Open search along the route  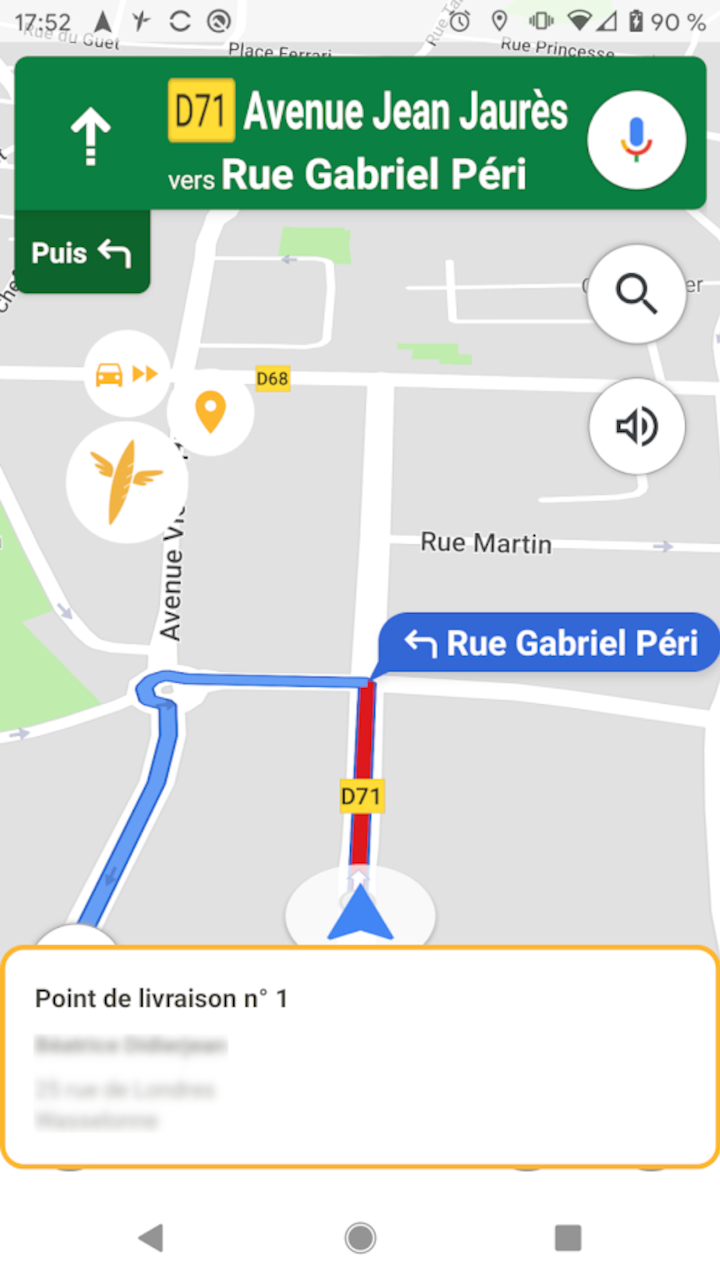pyautogui.click(x=636, y=294)
